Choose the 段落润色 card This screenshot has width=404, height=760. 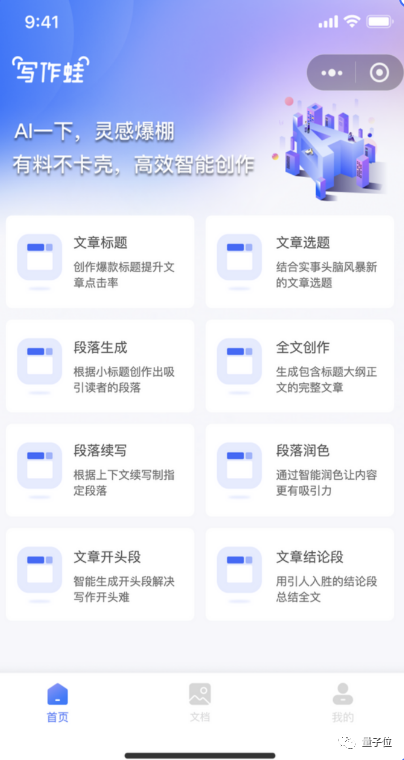click(300, 470)
